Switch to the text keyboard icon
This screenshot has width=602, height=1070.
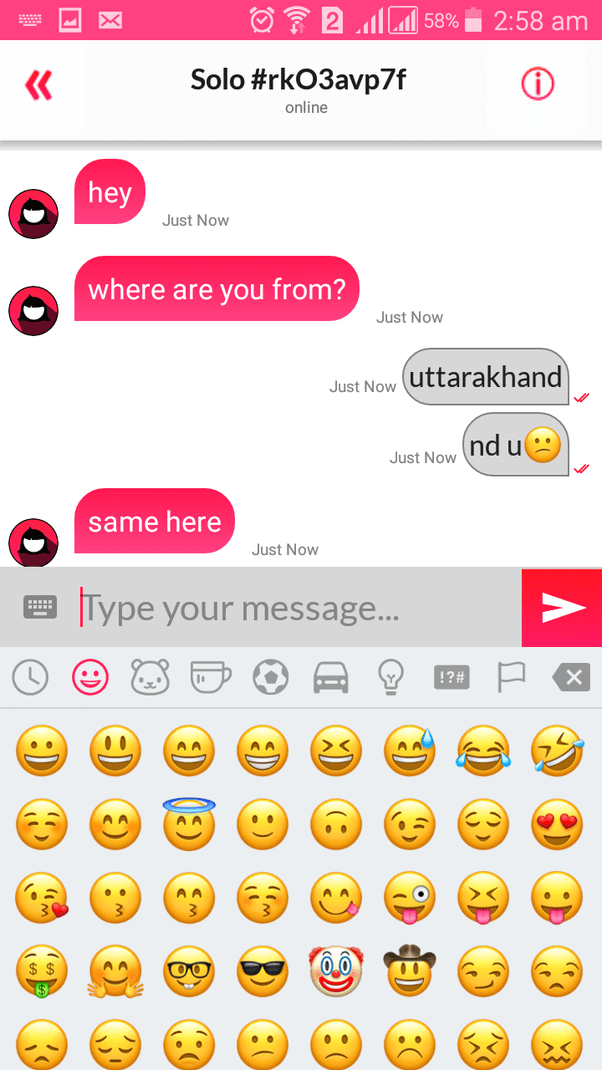[40, 606]
